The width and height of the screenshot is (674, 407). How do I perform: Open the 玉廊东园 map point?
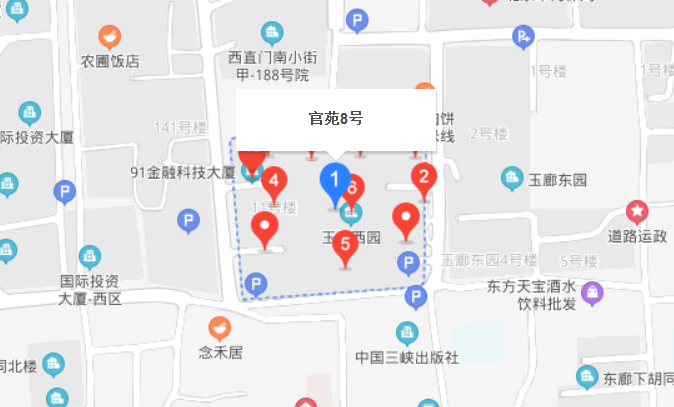[x=512, y=179]
